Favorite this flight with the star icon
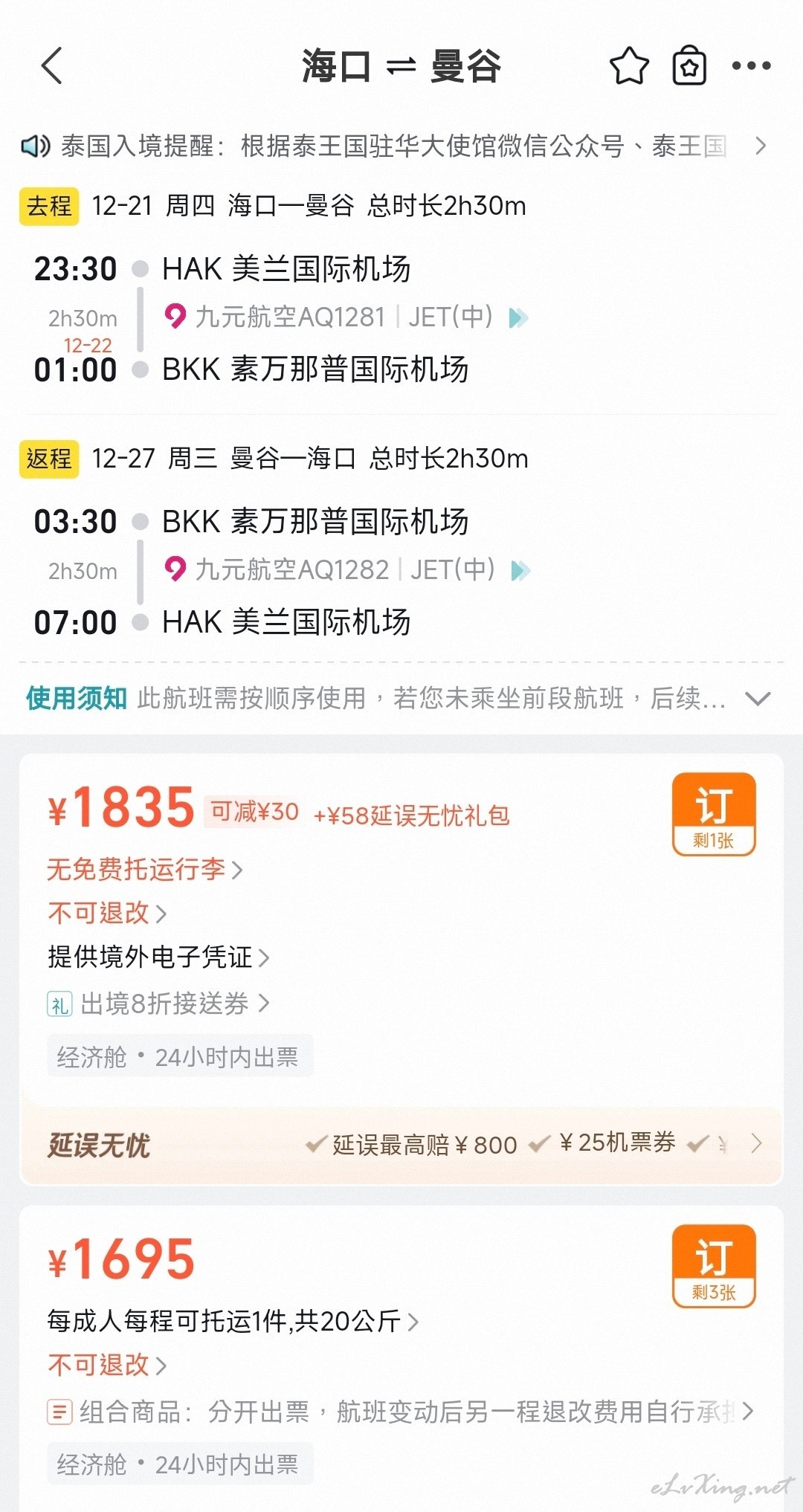803x1512 pixels. coord(629,65)
